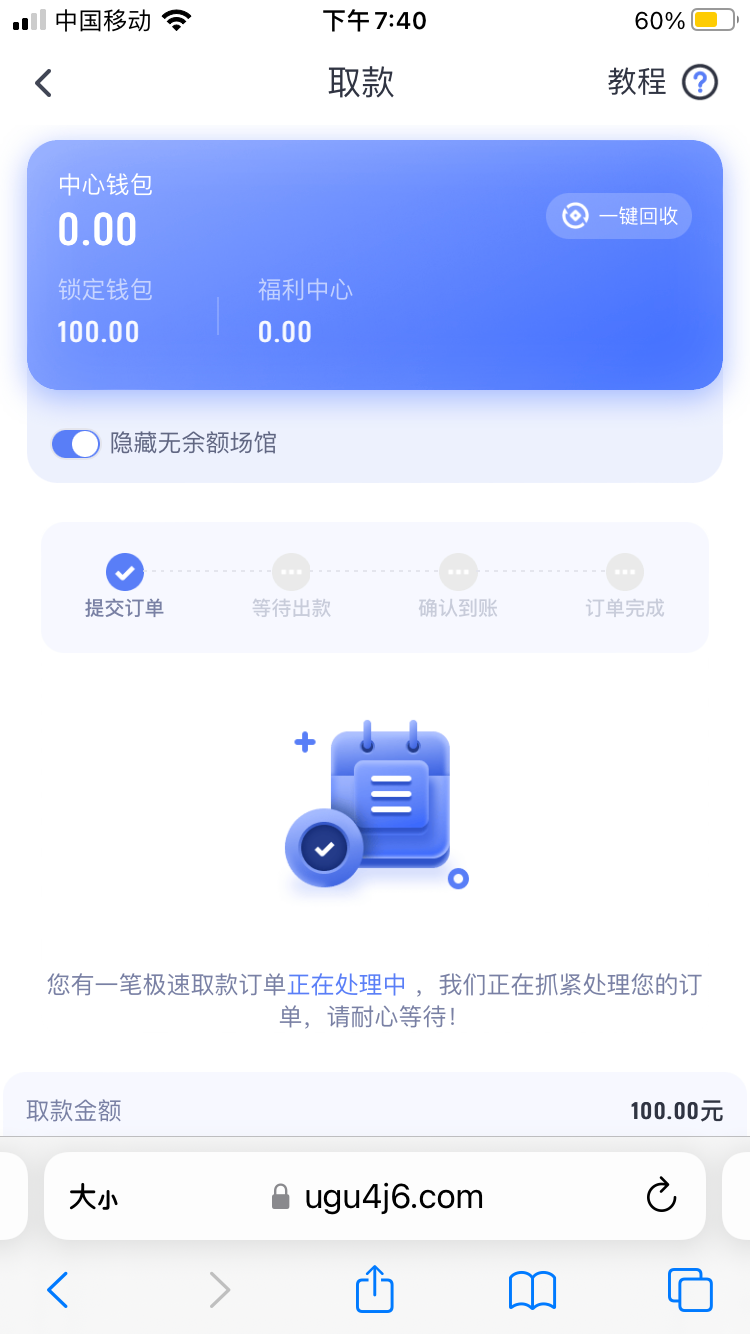Screen dimensions: 750x1334
Task: Show all open Safari tabs
Action: click(x=690, y=1290)
